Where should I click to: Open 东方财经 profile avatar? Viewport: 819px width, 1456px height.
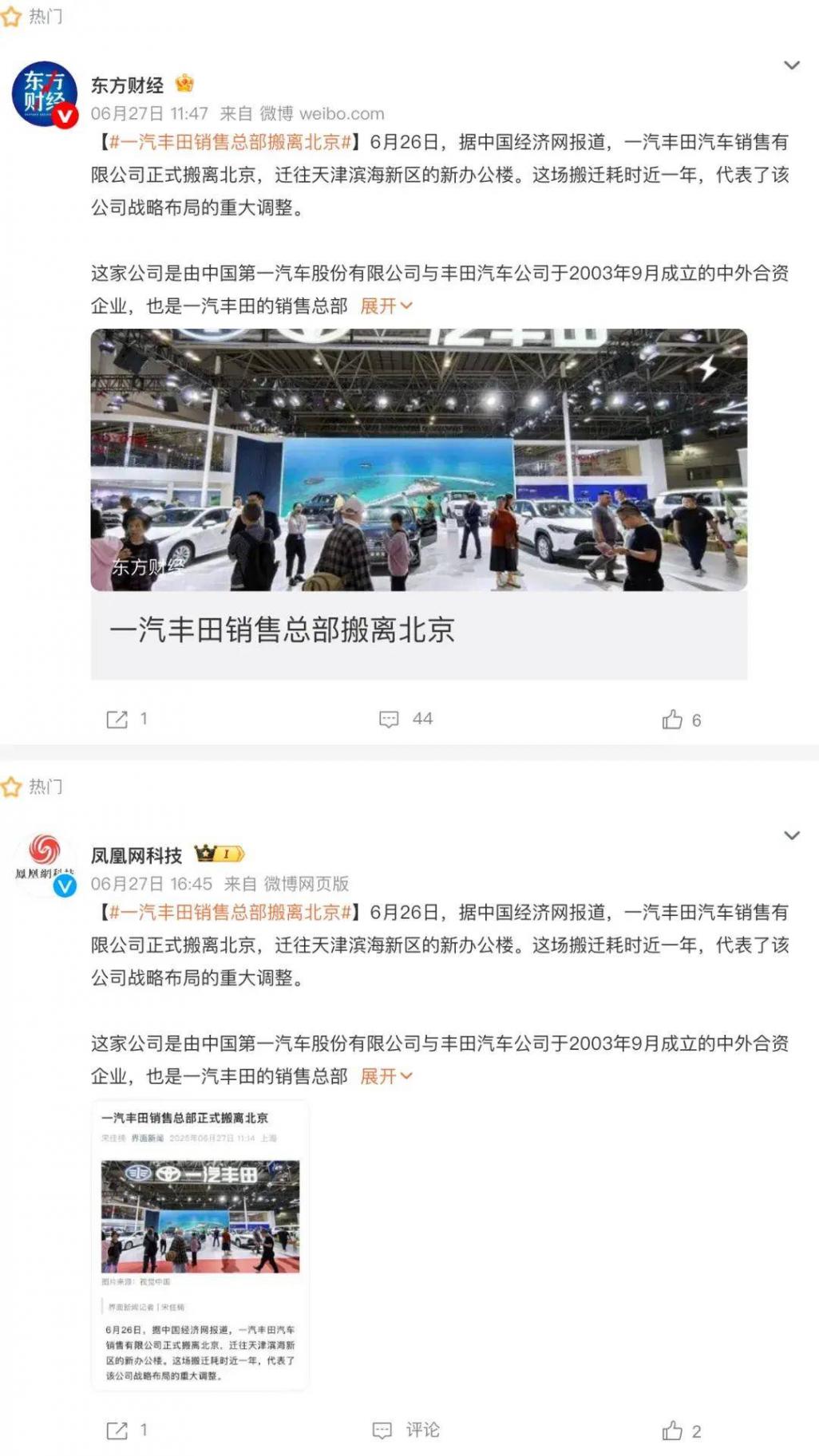pos(45,94)
